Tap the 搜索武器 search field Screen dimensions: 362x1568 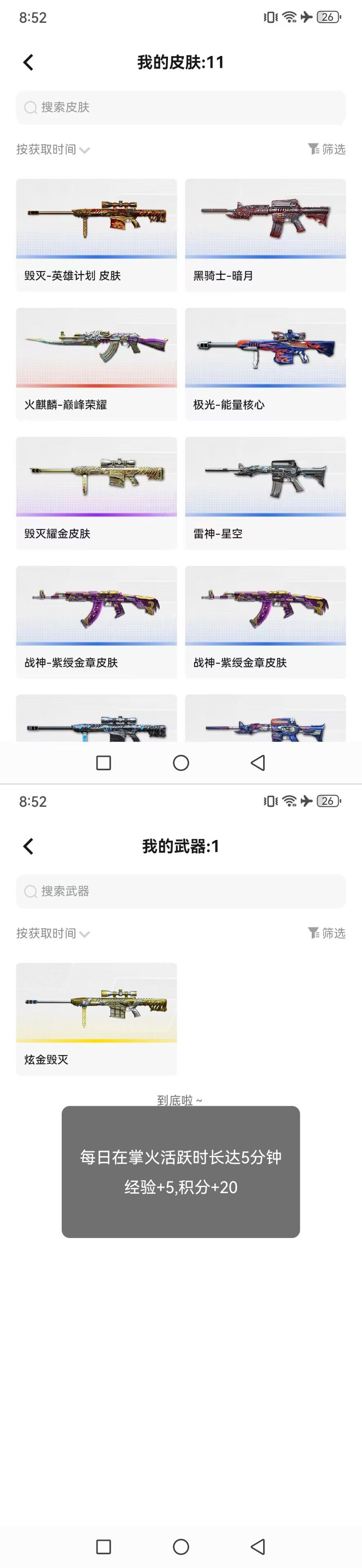click(181, 892)
